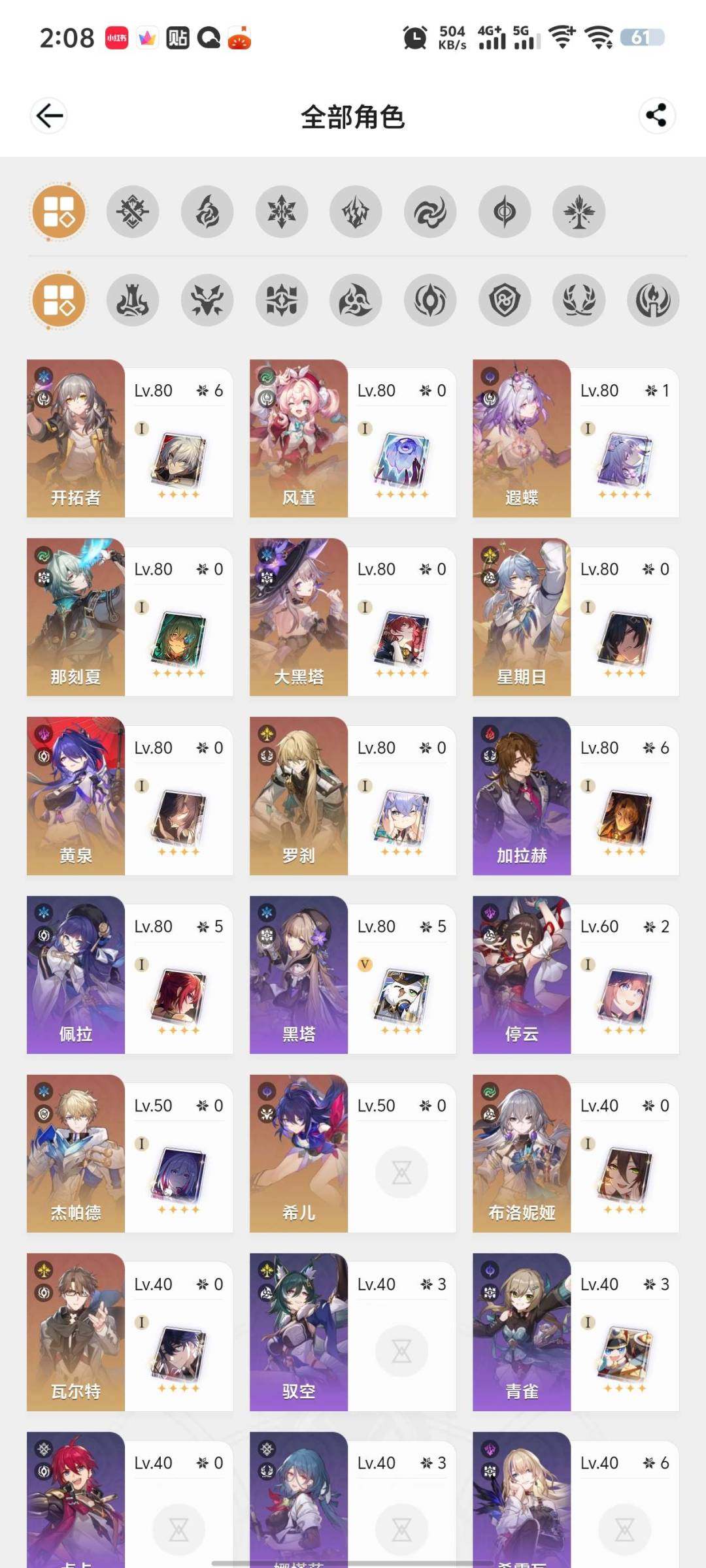View details for 布洛妮娅
The height and width of the screenshot is (1568, 706).
[x=575, y=1153]
